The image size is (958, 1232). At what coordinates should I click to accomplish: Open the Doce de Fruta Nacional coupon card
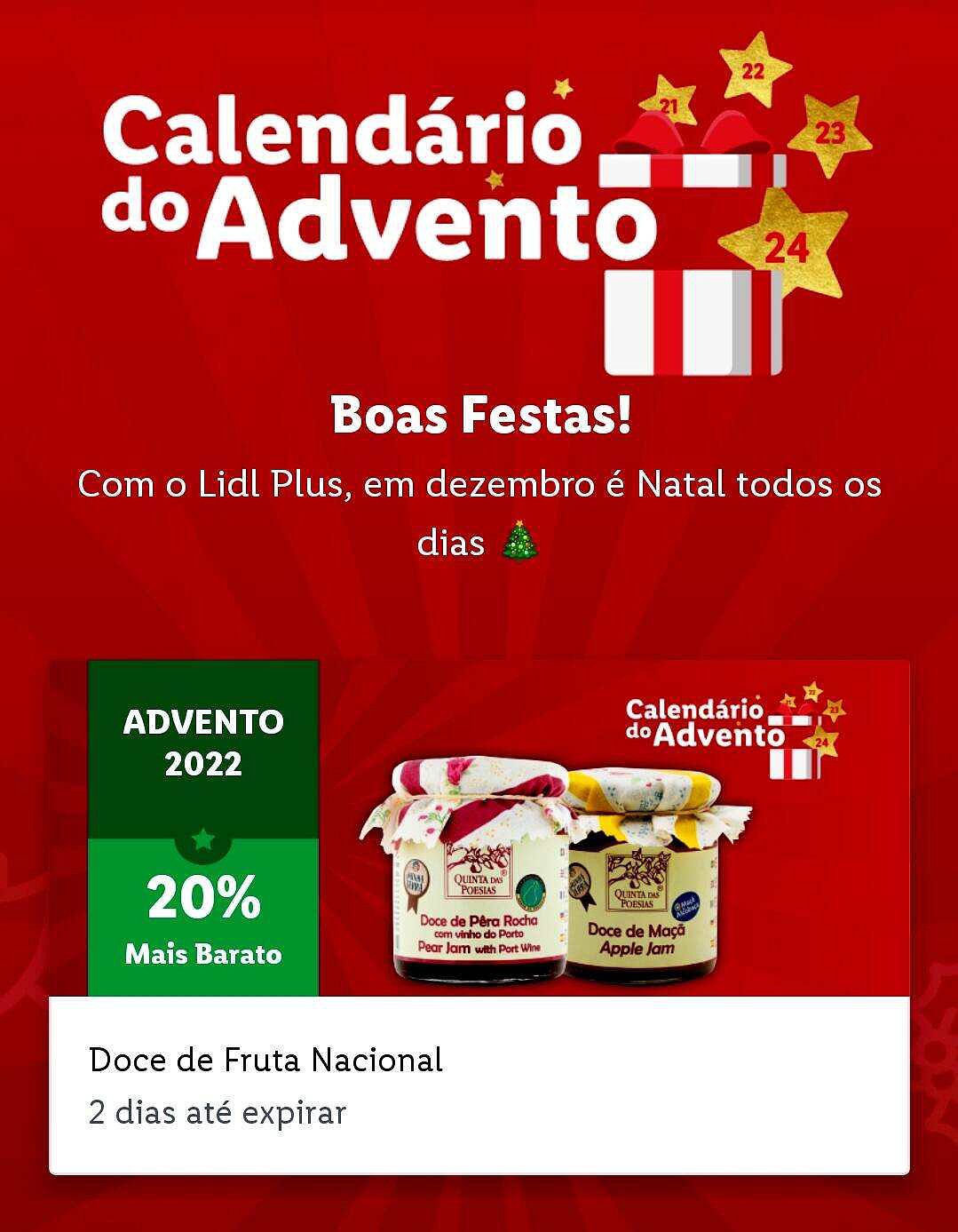(479, 1084)
